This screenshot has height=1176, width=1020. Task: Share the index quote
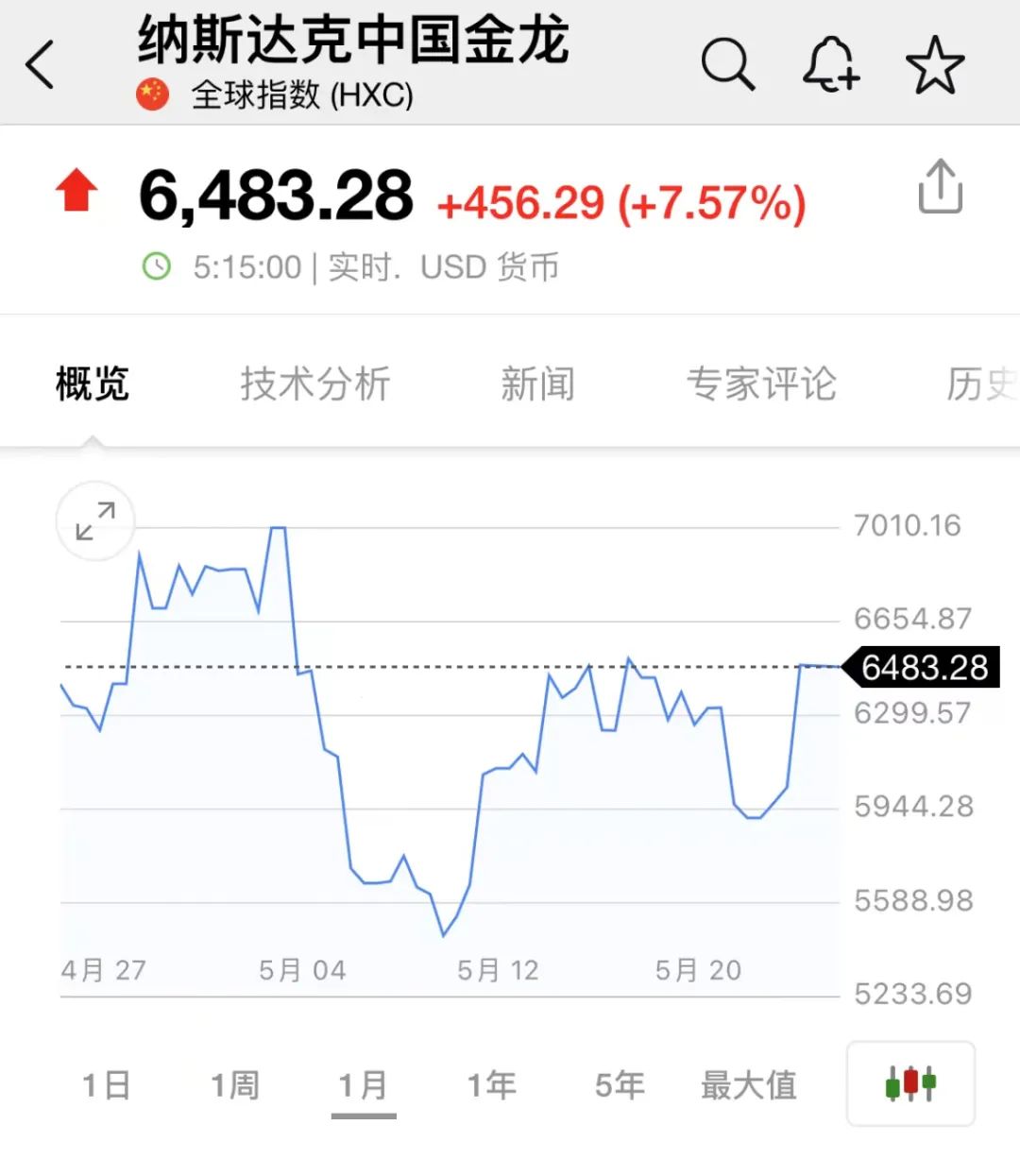[x=940, y=187]
